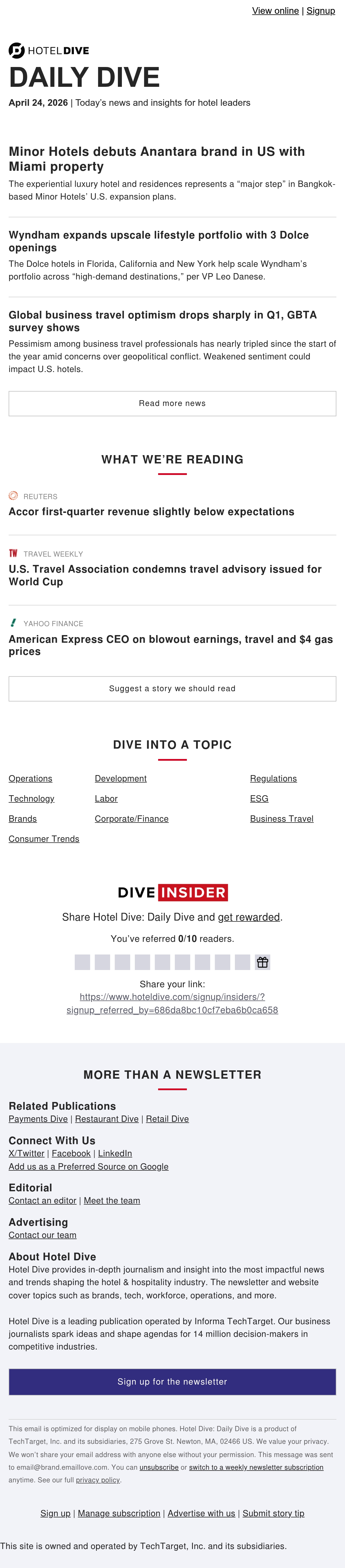Open the Development topic link

(120, 779)
